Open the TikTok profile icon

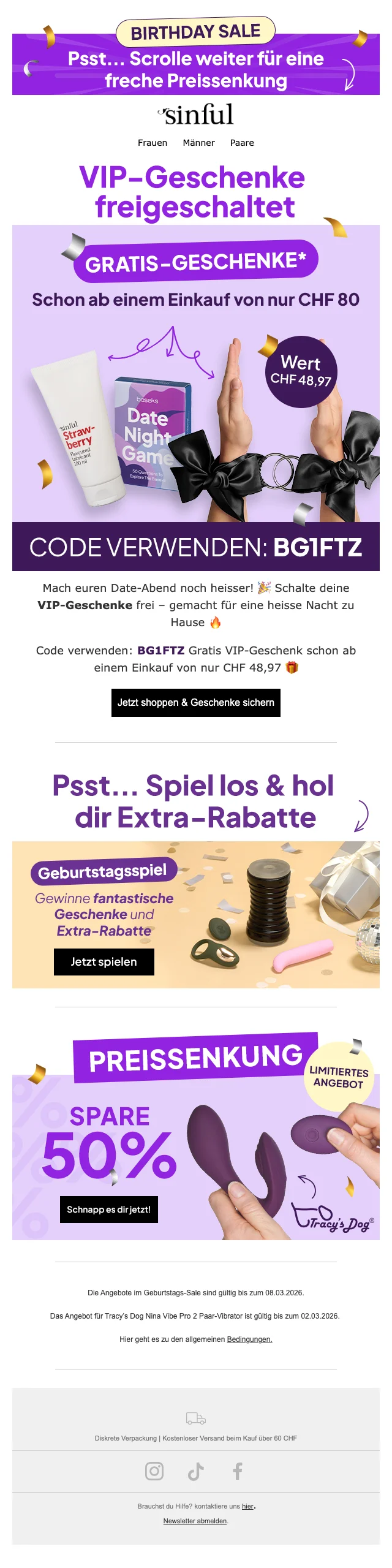[x=196, y=1471]
